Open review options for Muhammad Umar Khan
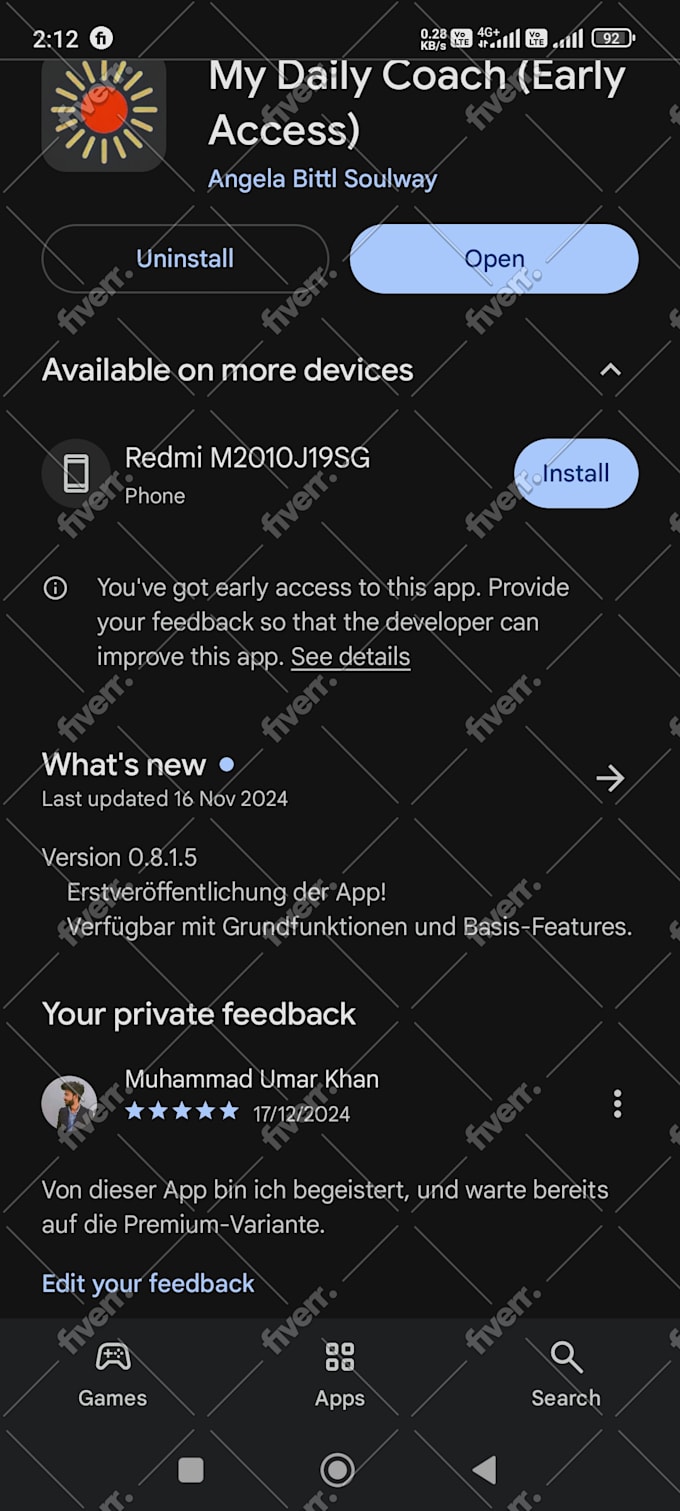The height and width of the screenshot is (1511, 680). [x=617, y=1103]
